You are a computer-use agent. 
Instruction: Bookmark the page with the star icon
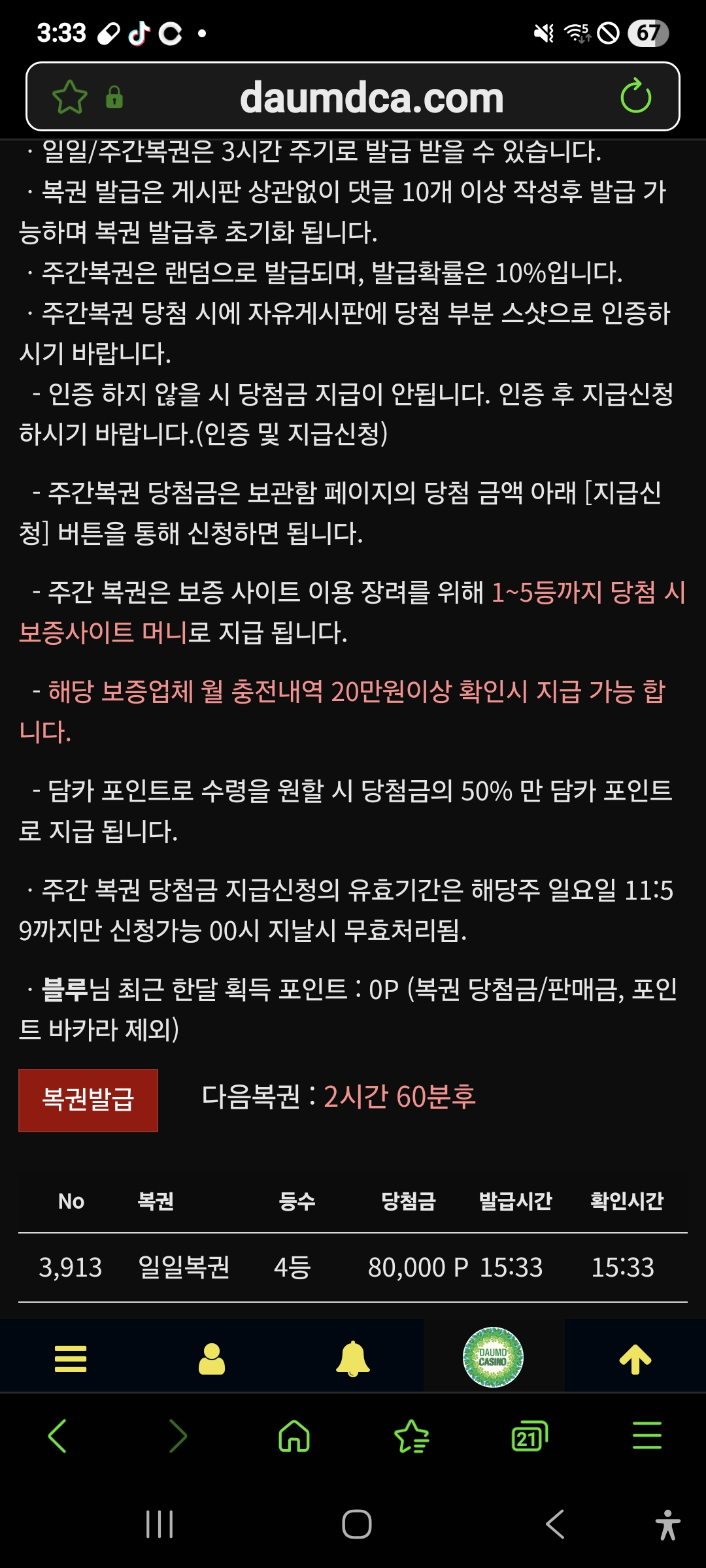pos(70,97)
